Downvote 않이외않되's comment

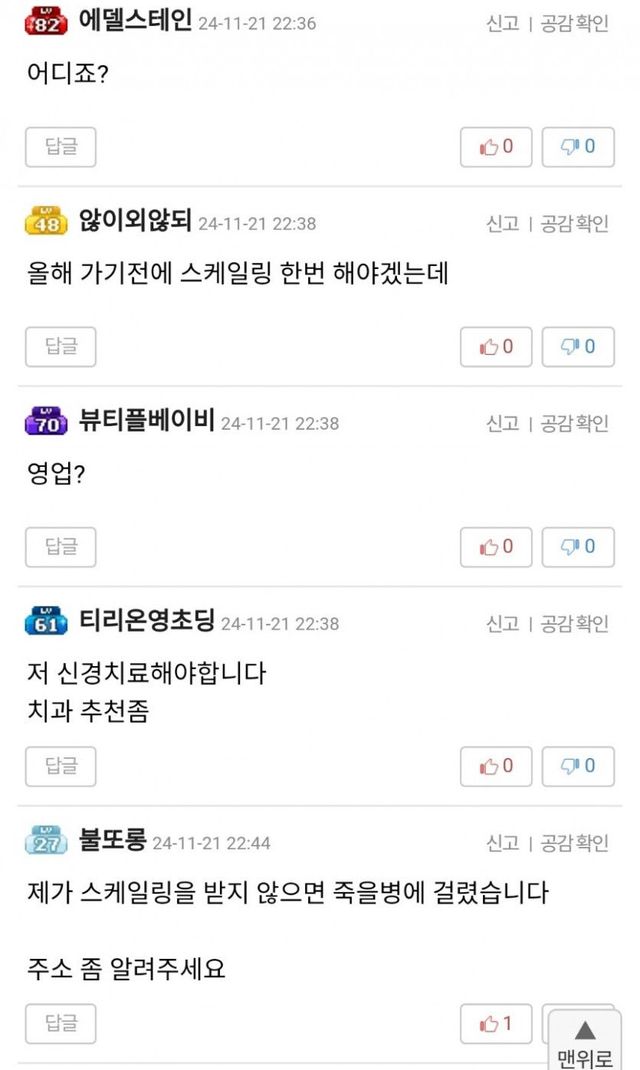click(578, 347)
